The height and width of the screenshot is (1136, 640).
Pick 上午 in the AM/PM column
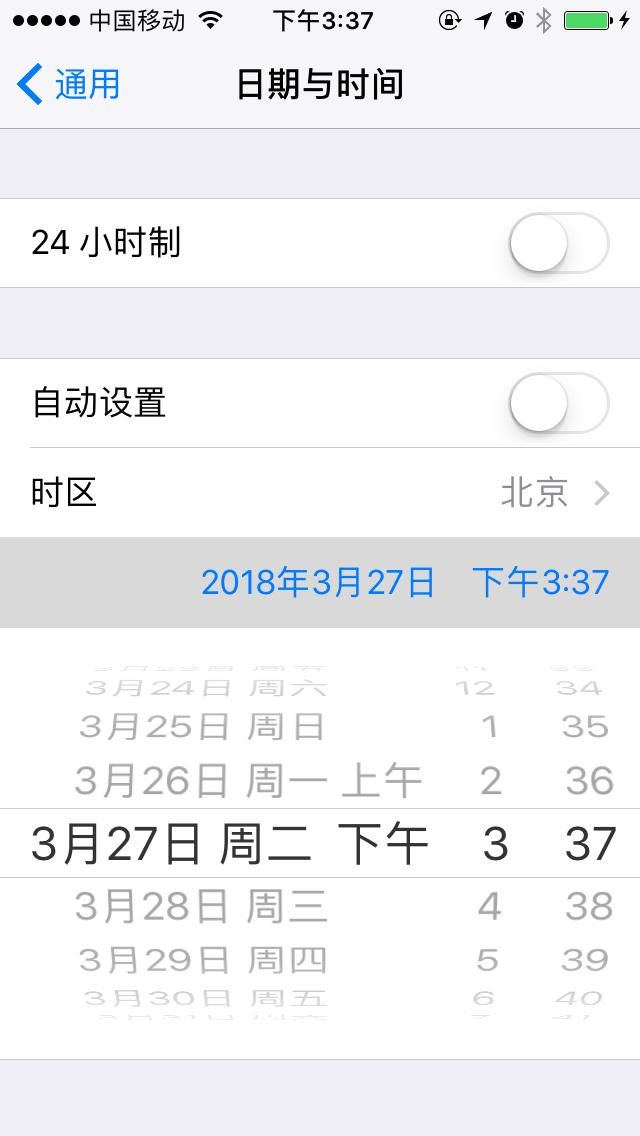(381, 781)
